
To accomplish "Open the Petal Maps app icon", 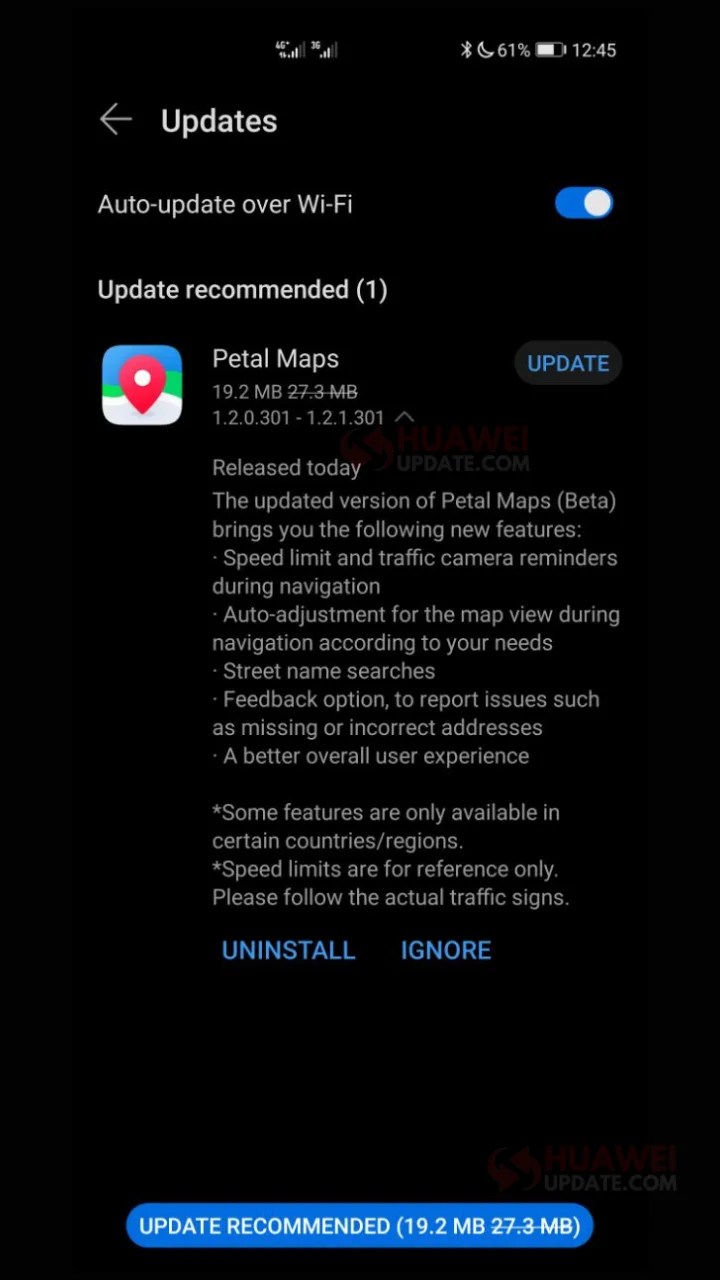I will click(x=142, y=385).
